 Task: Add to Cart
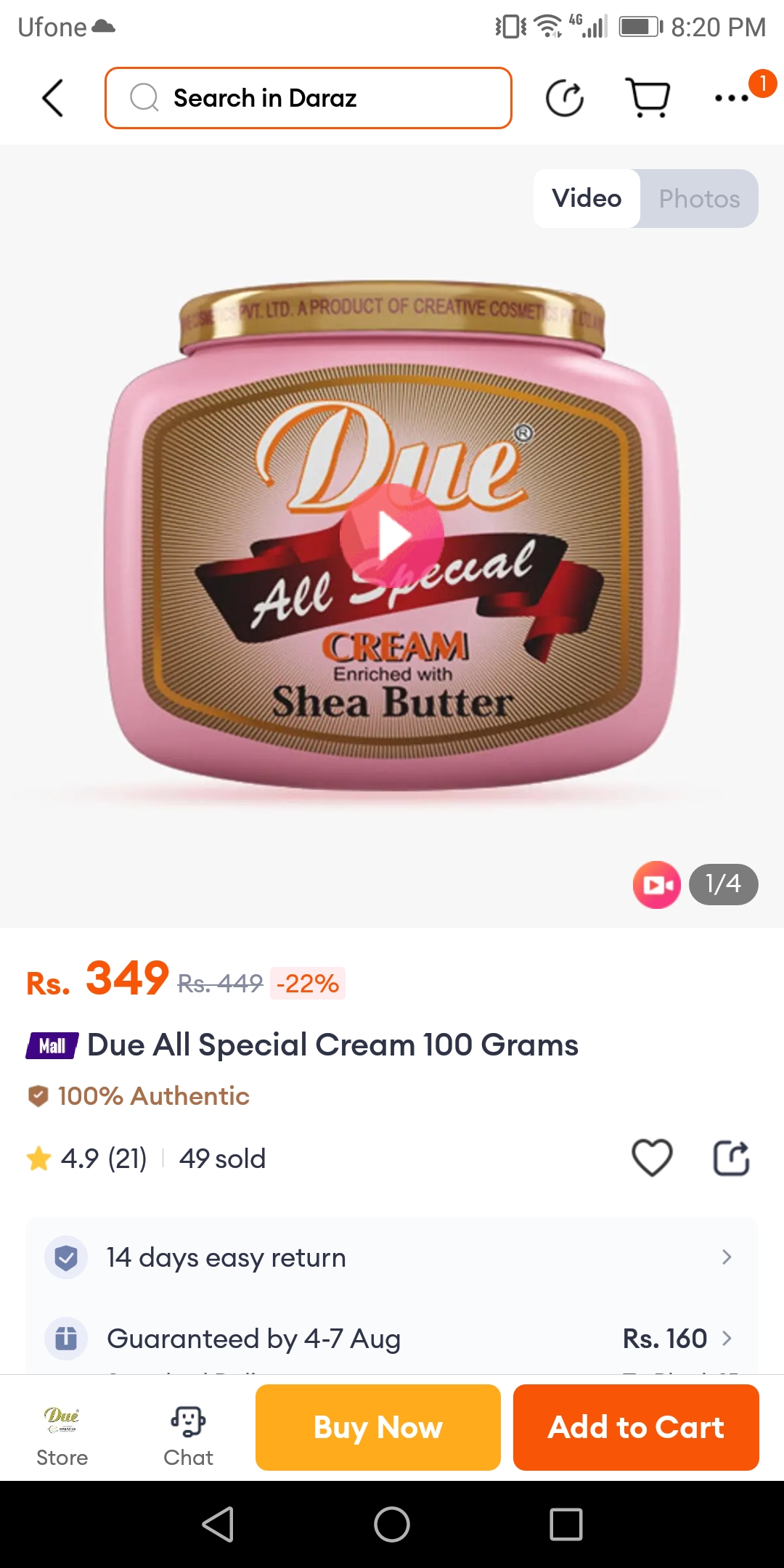[x=636, y=1428]
